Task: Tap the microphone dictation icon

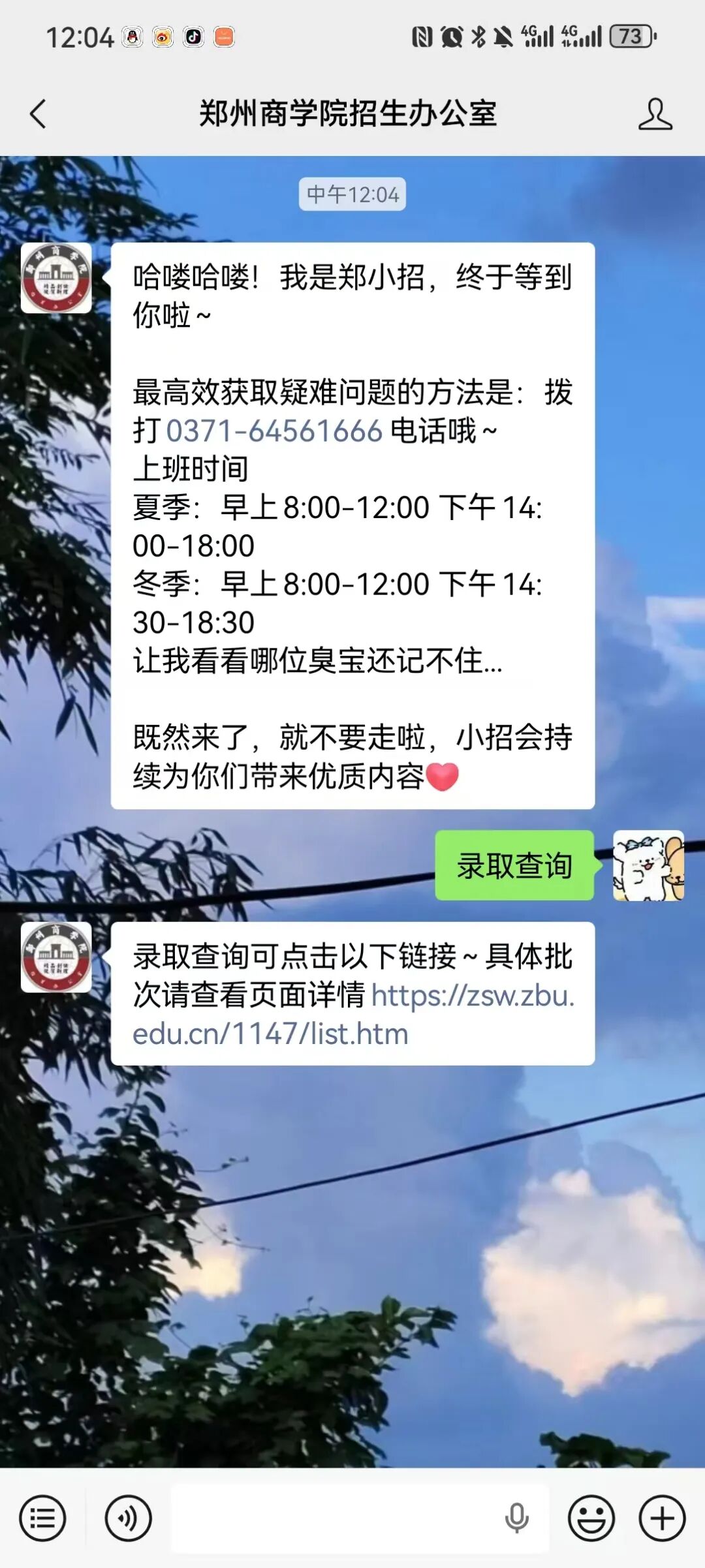Action: (516, 1518)
